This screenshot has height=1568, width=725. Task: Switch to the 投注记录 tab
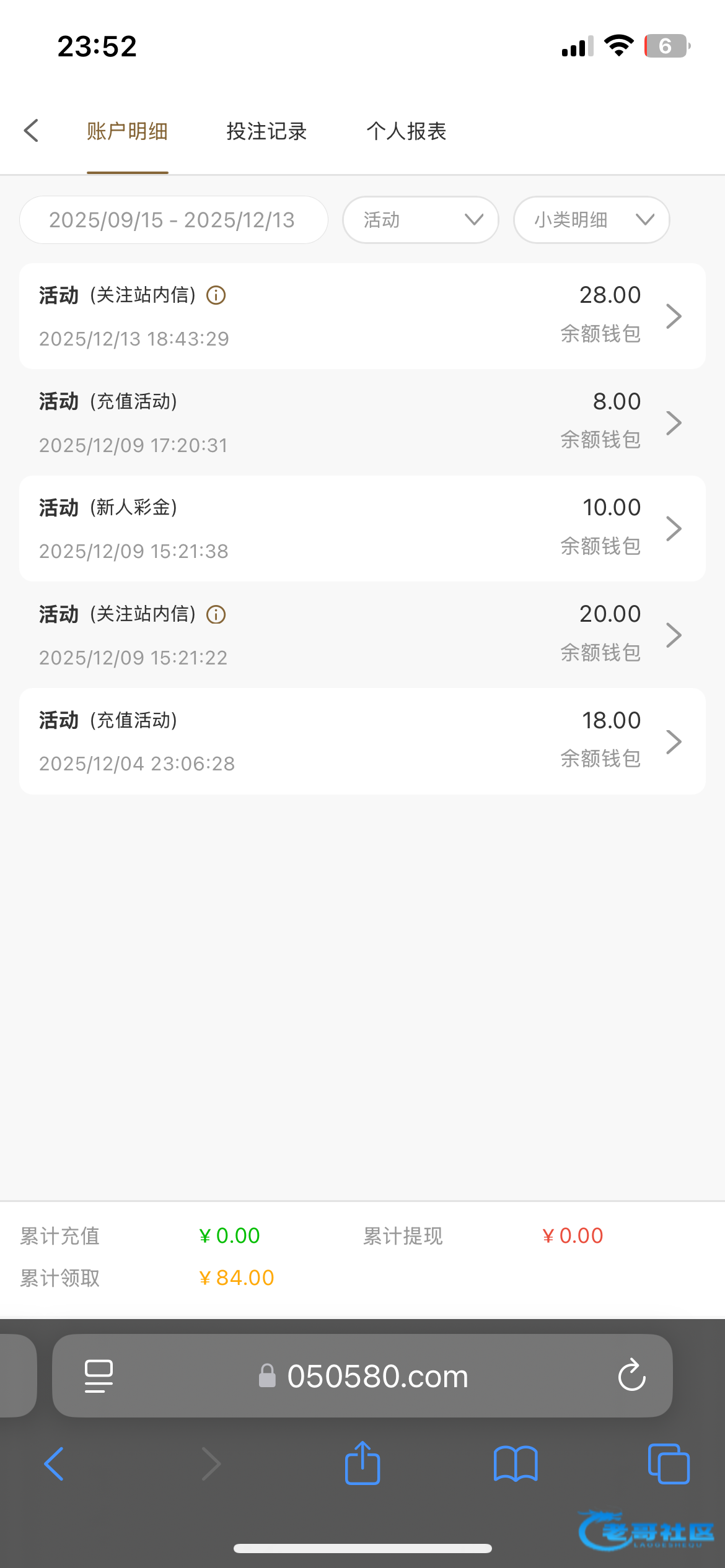pyautogui.click(x=266, y=131)
